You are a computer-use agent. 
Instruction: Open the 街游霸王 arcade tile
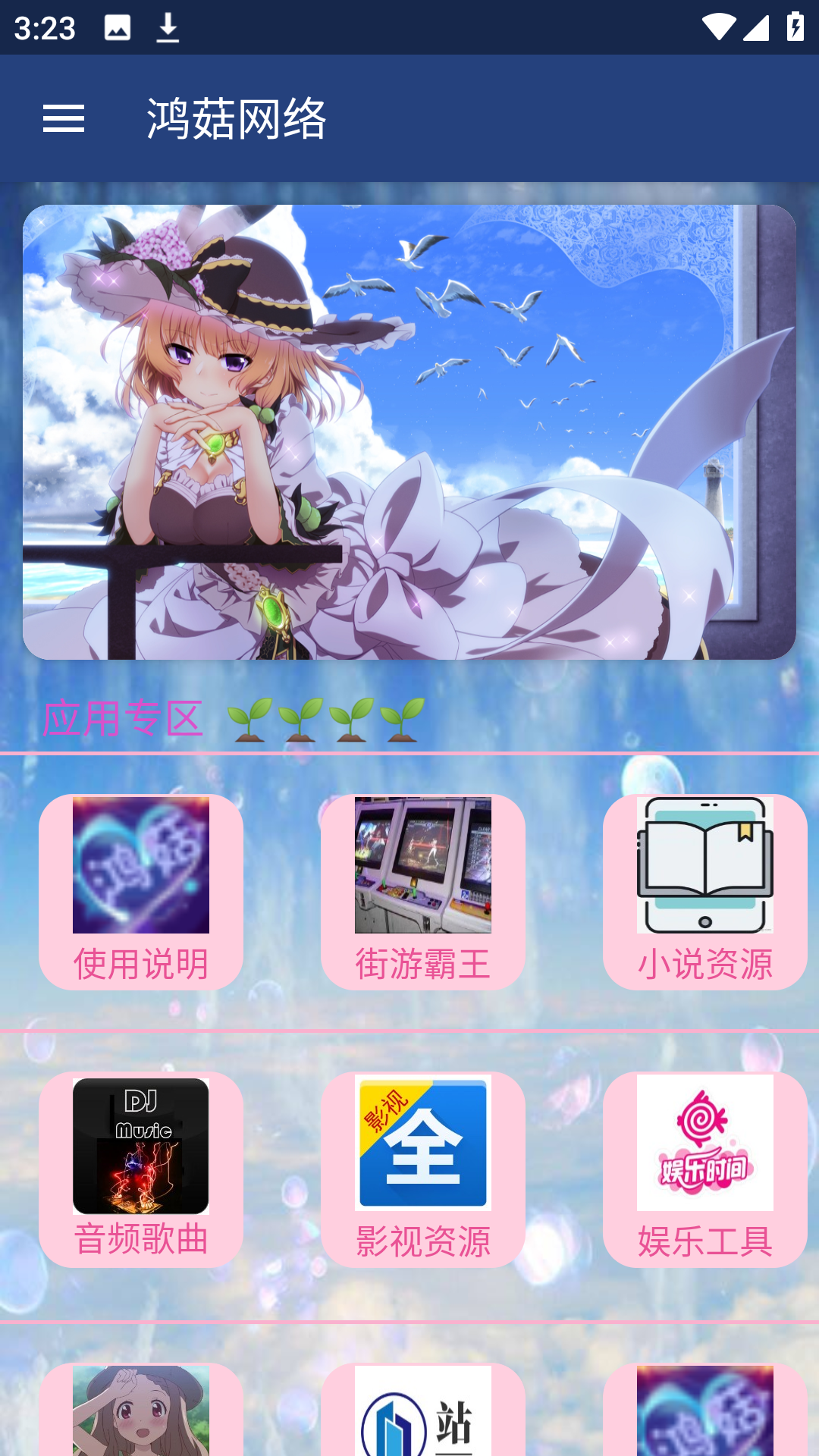[x=423, y=891]
